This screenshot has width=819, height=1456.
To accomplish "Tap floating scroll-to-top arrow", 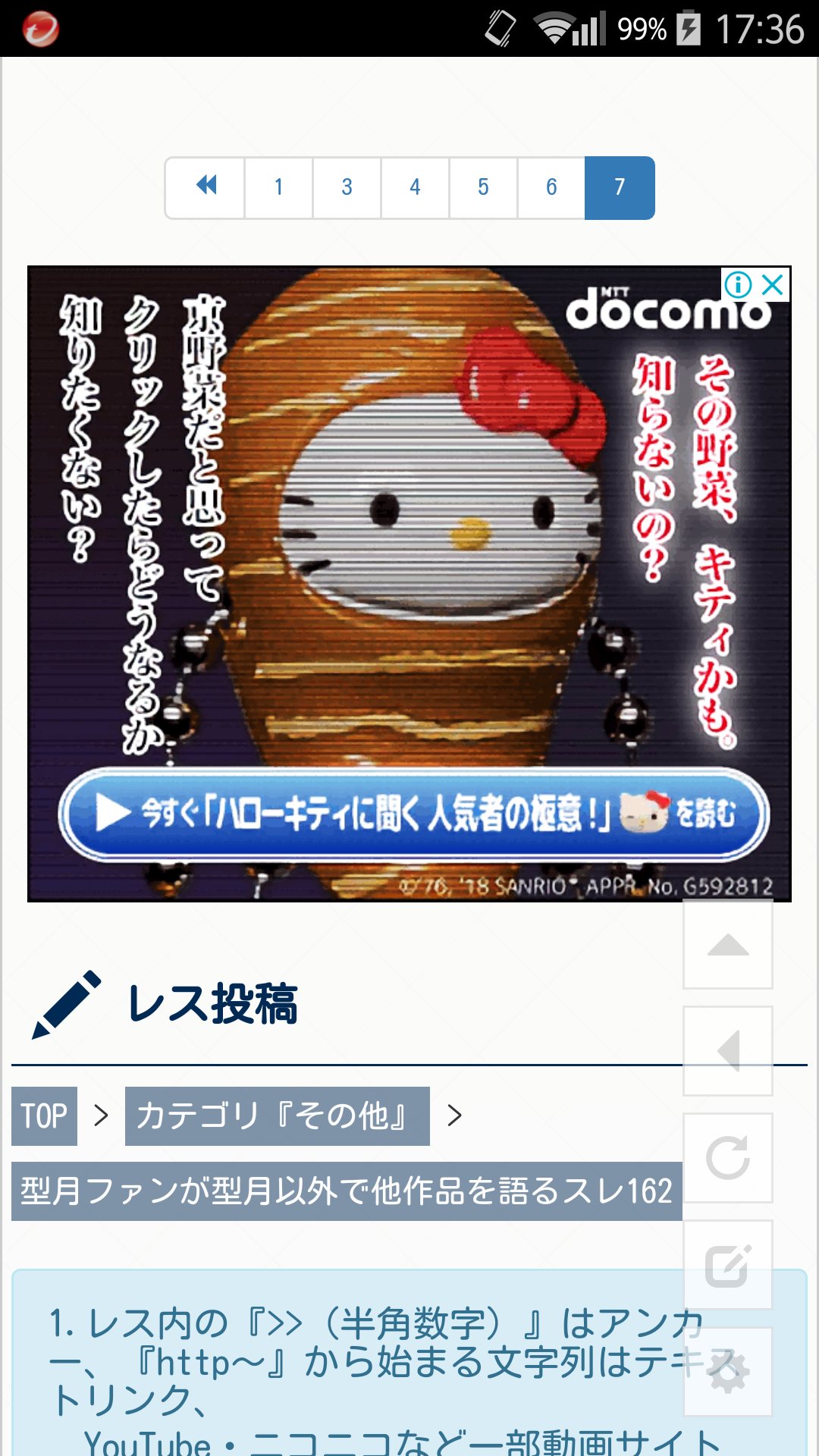I will pos(728,945).
